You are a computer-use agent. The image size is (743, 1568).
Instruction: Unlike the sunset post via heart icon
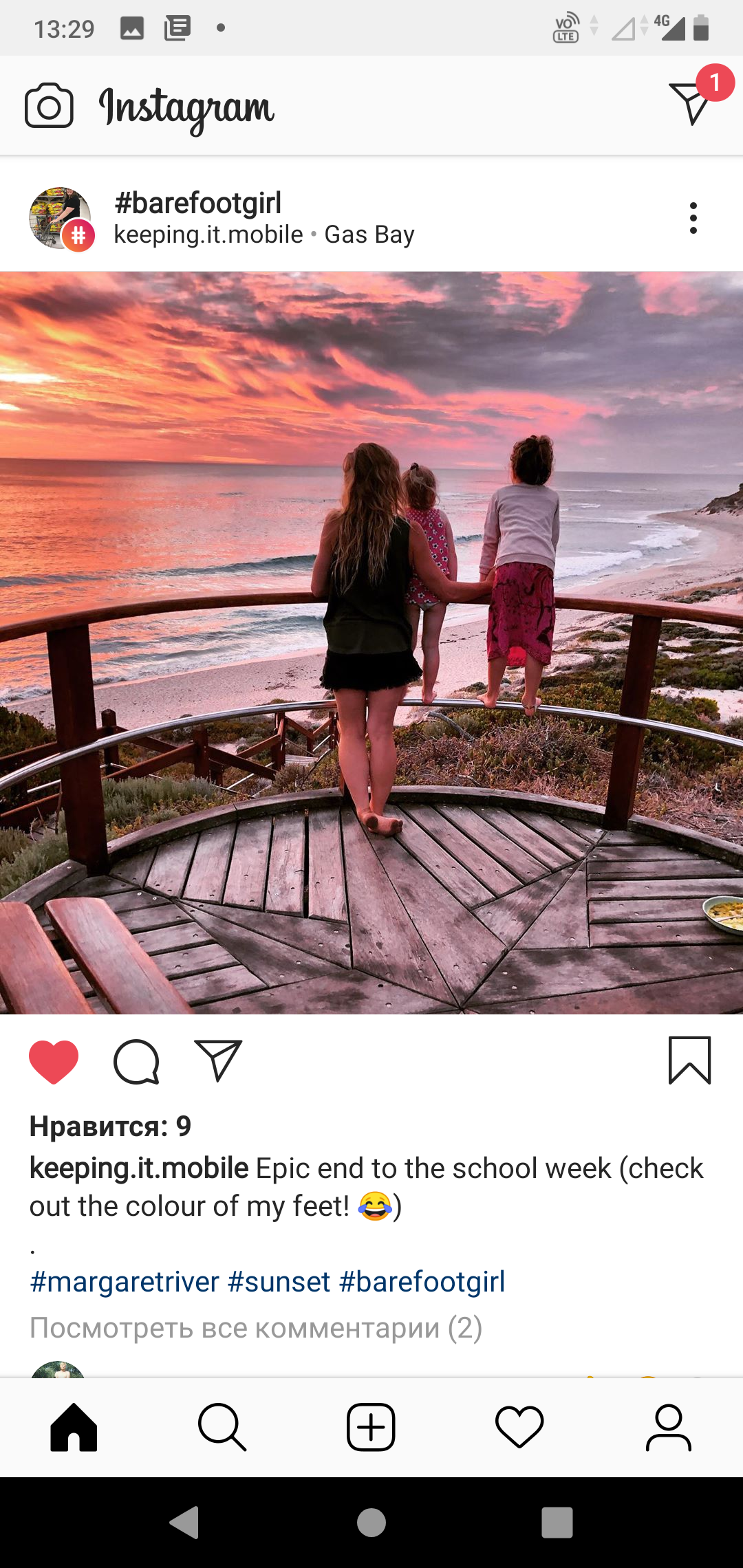tap(54, 1062)
